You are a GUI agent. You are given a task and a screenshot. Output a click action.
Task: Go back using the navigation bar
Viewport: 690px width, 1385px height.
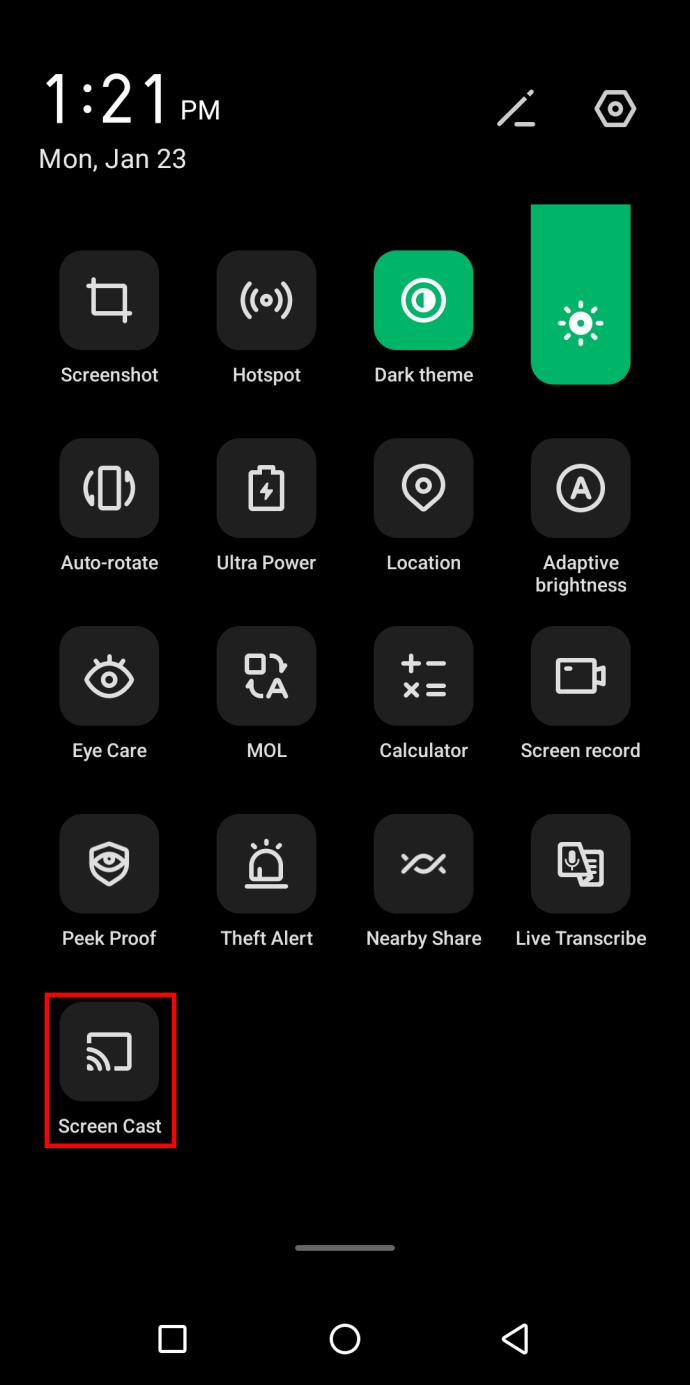(x=515, y=1338)
